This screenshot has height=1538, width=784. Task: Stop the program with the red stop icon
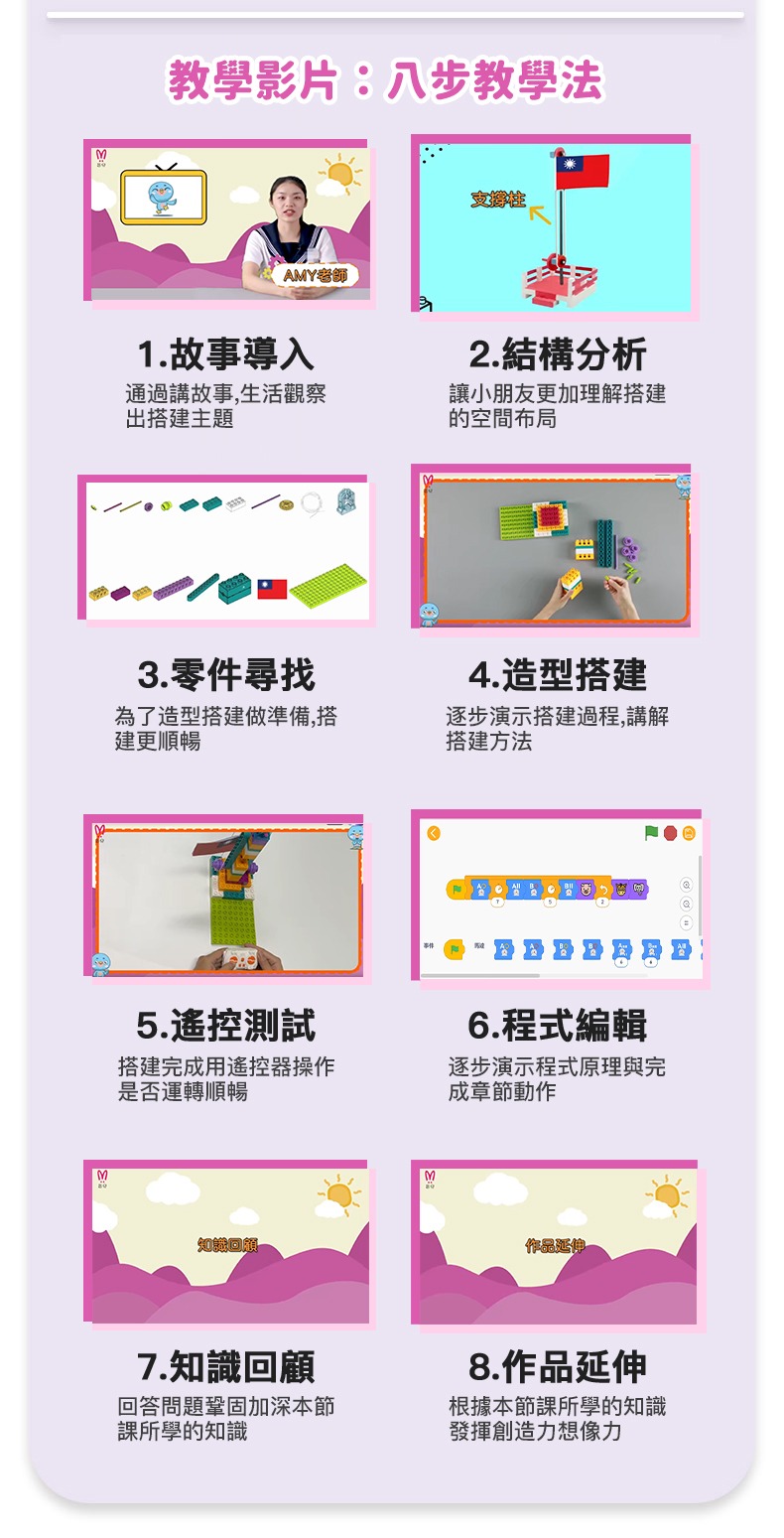pyautogui.click(x=672, y=833)
